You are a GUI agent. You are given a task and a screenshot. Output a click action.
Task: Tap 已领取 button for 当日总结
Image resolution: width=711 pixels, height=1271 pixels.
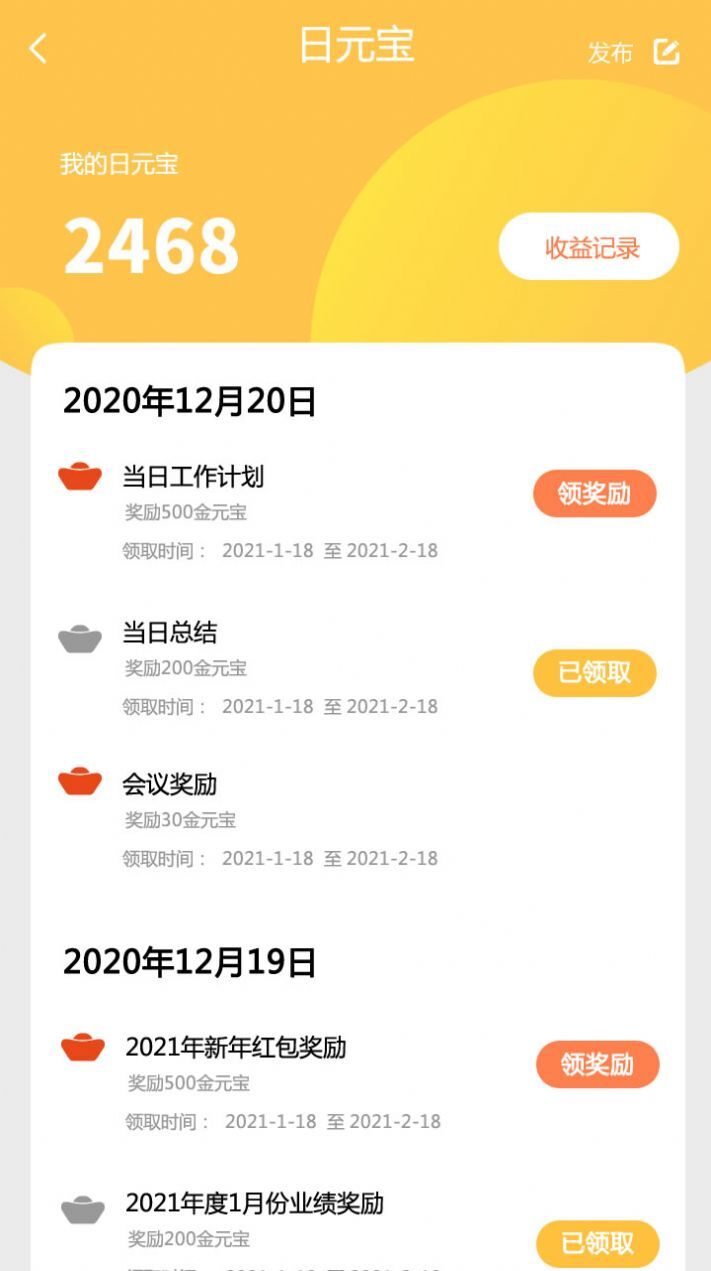coord(594,673)
